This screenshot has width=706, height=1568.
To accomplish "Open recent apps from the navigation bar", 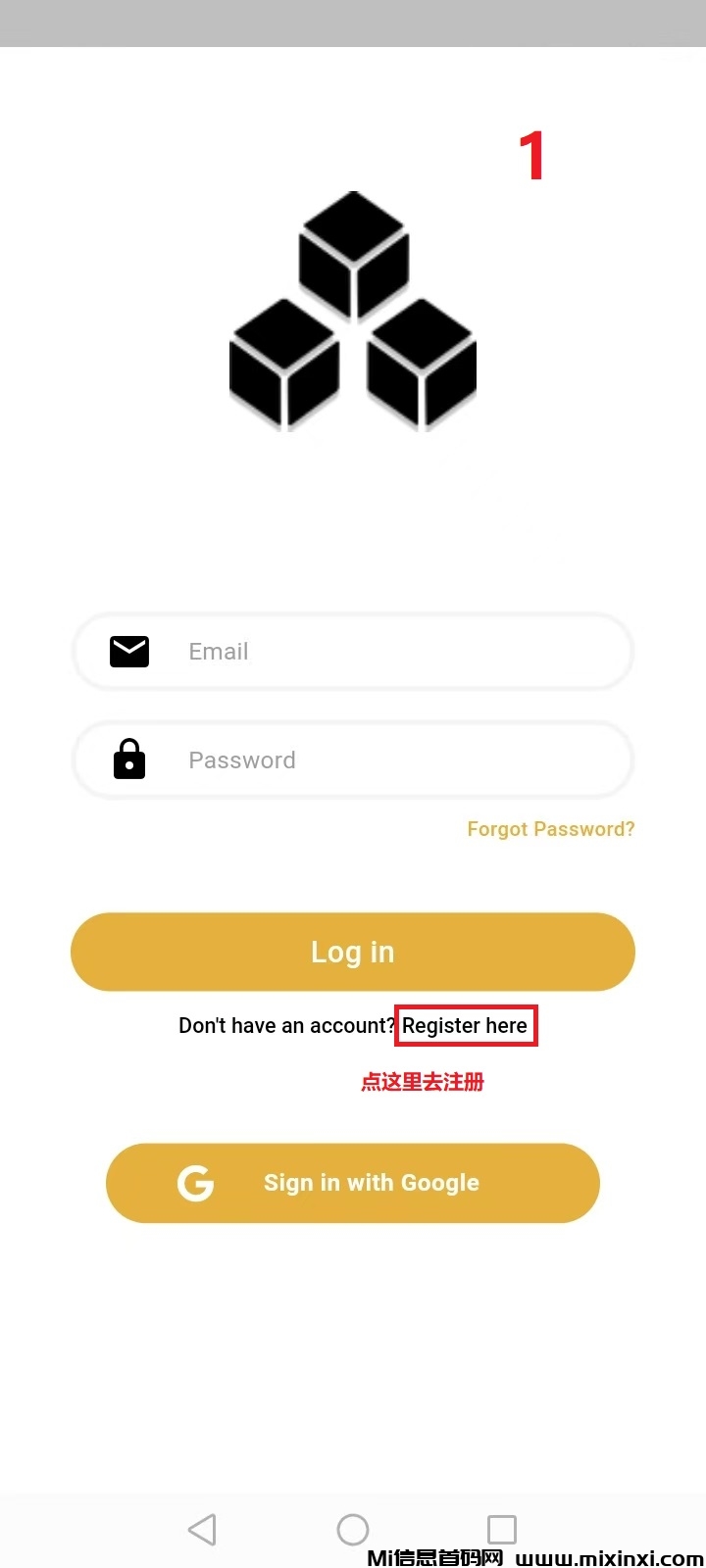I will 502,1529.
